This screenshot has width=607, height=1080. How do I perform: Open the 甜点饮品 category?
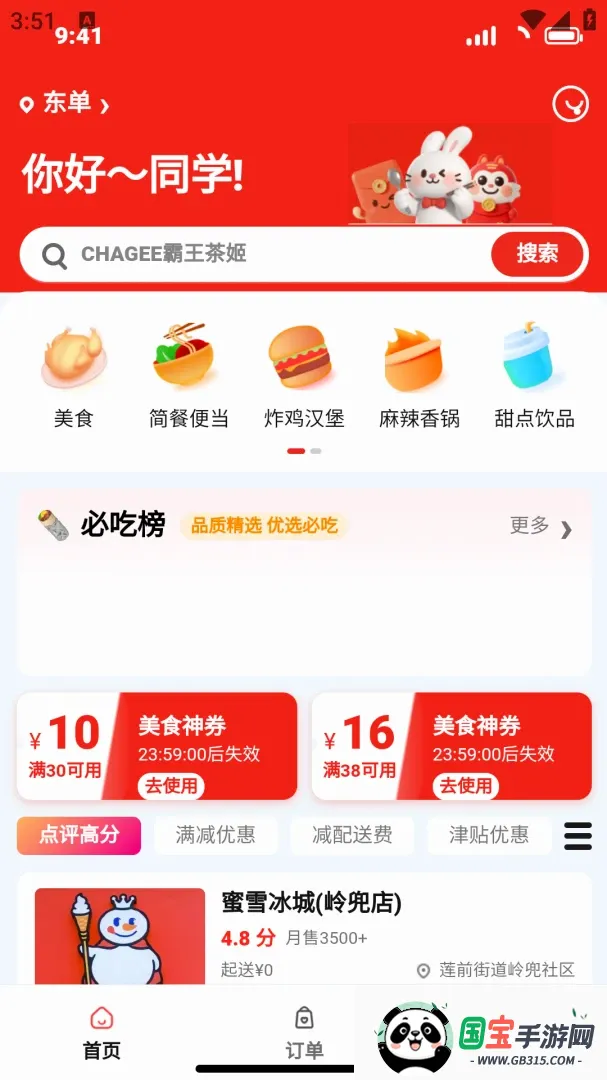pyautogui.click(x=534, y=375)
